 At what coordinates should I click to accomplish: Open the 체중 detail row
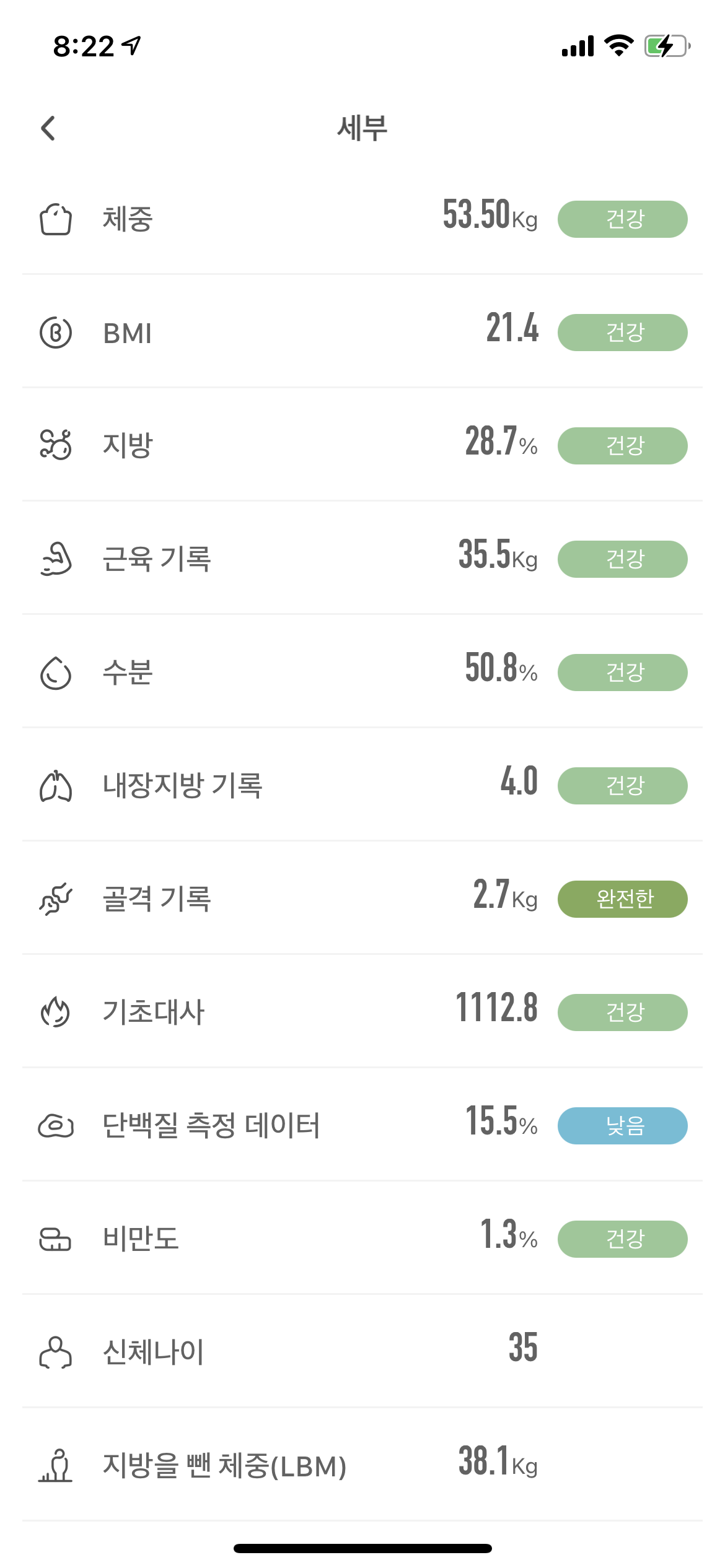[x=362, y=219]
